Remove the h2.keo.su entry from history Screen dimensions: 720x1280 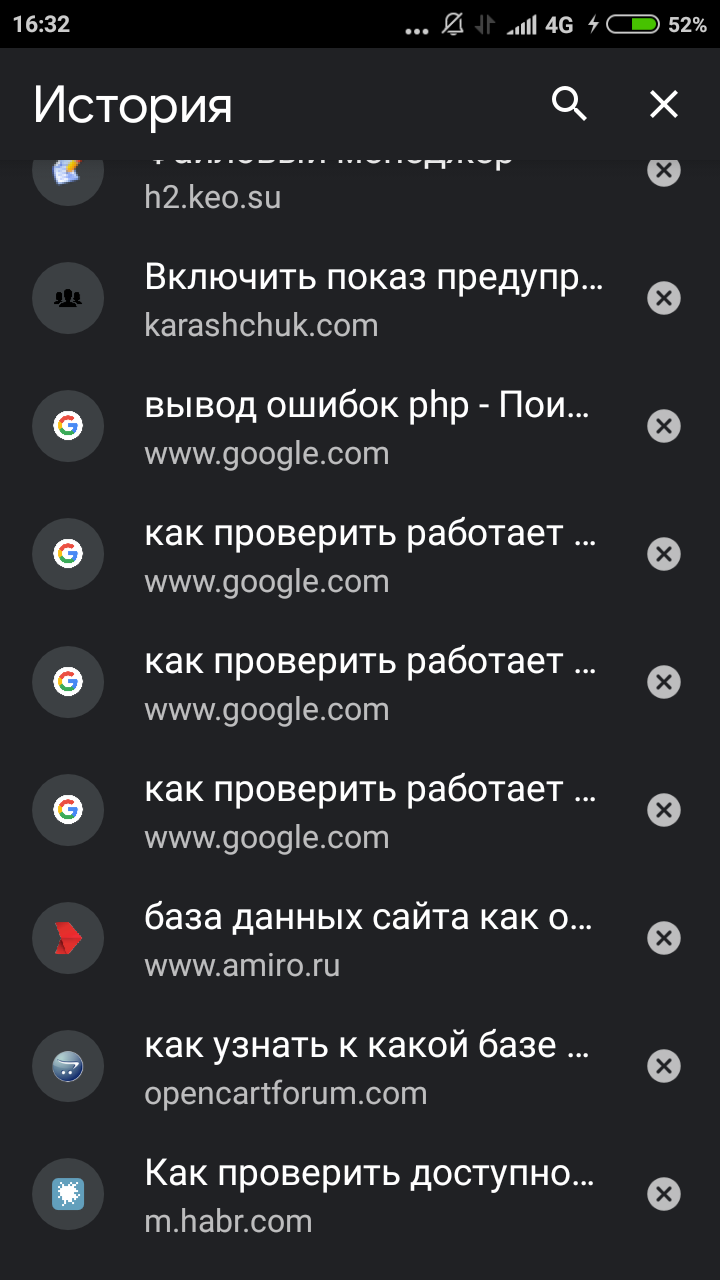663,172
